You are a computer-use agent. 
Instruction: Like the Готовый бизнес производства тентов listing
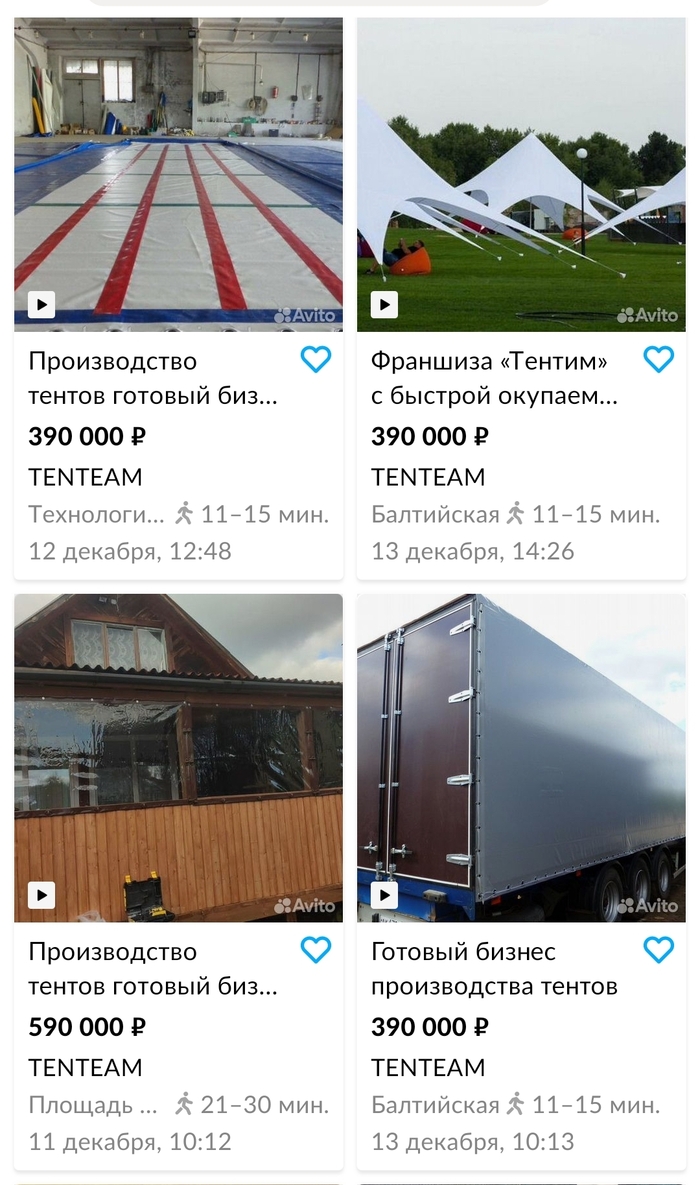tap(658, 950)
